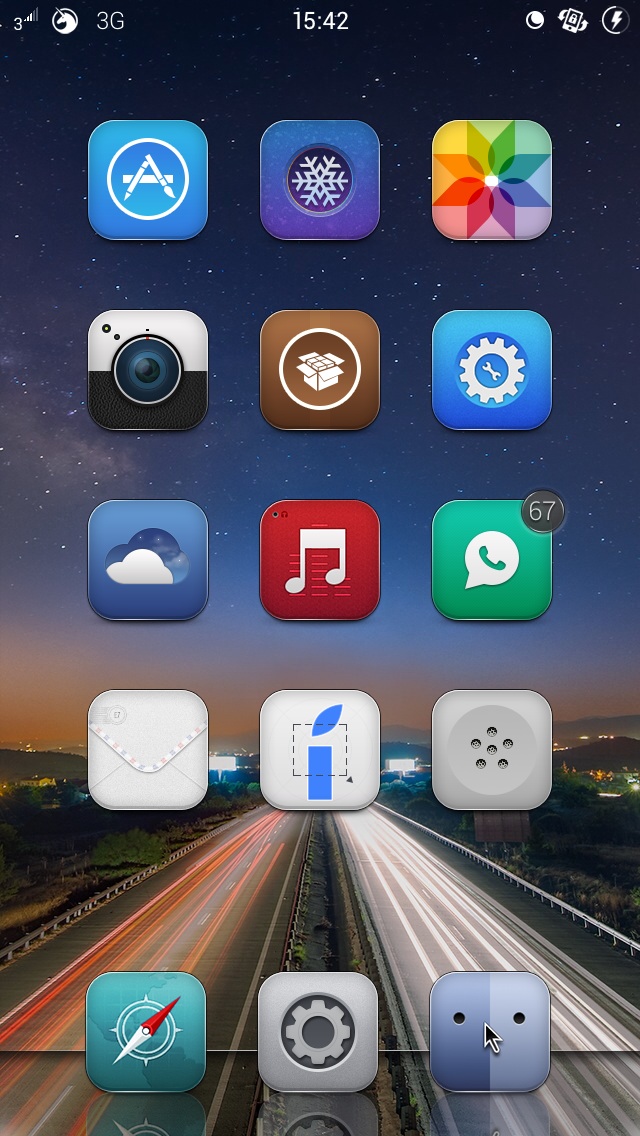
Task: Launch the red Music app
Action: point(320,560)
